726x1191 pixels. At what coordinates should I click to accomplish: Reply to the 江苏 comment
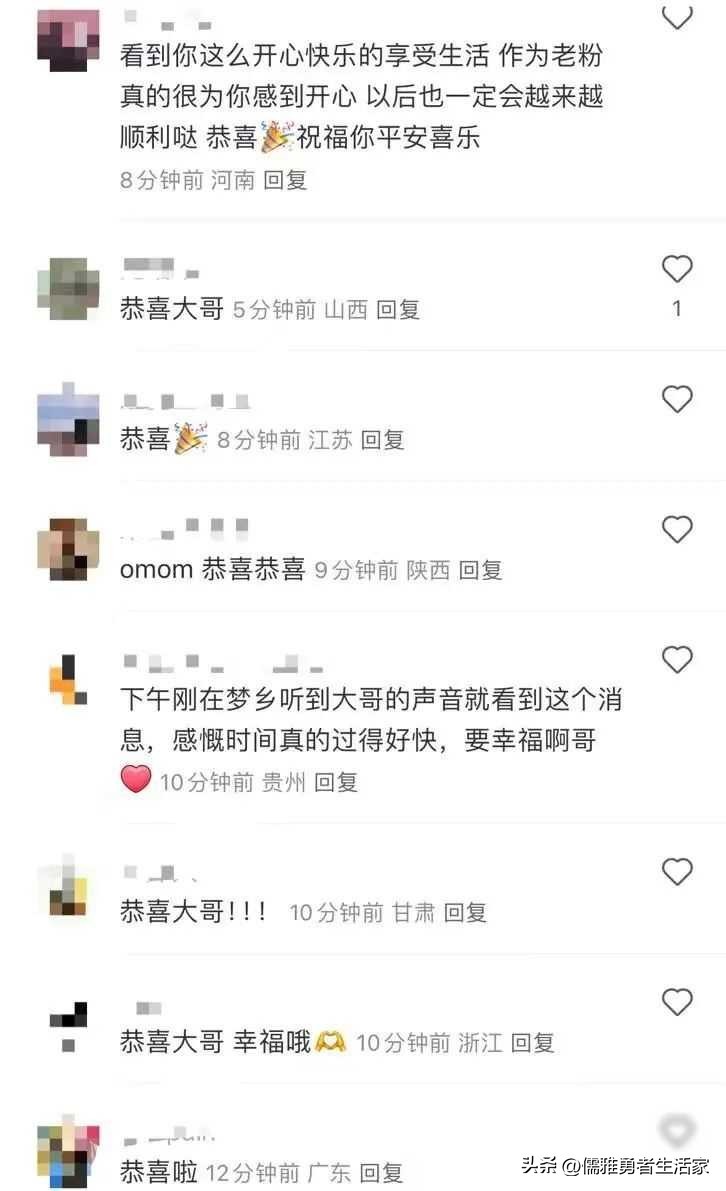(x=382, y=440)
